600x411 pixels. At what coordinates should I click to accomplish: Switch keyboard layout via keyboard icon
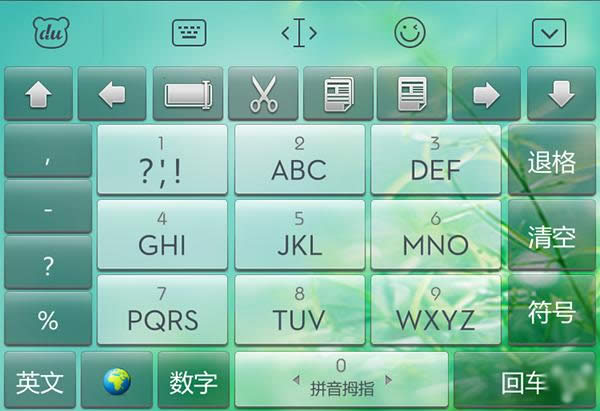click(x=189, y=33)
